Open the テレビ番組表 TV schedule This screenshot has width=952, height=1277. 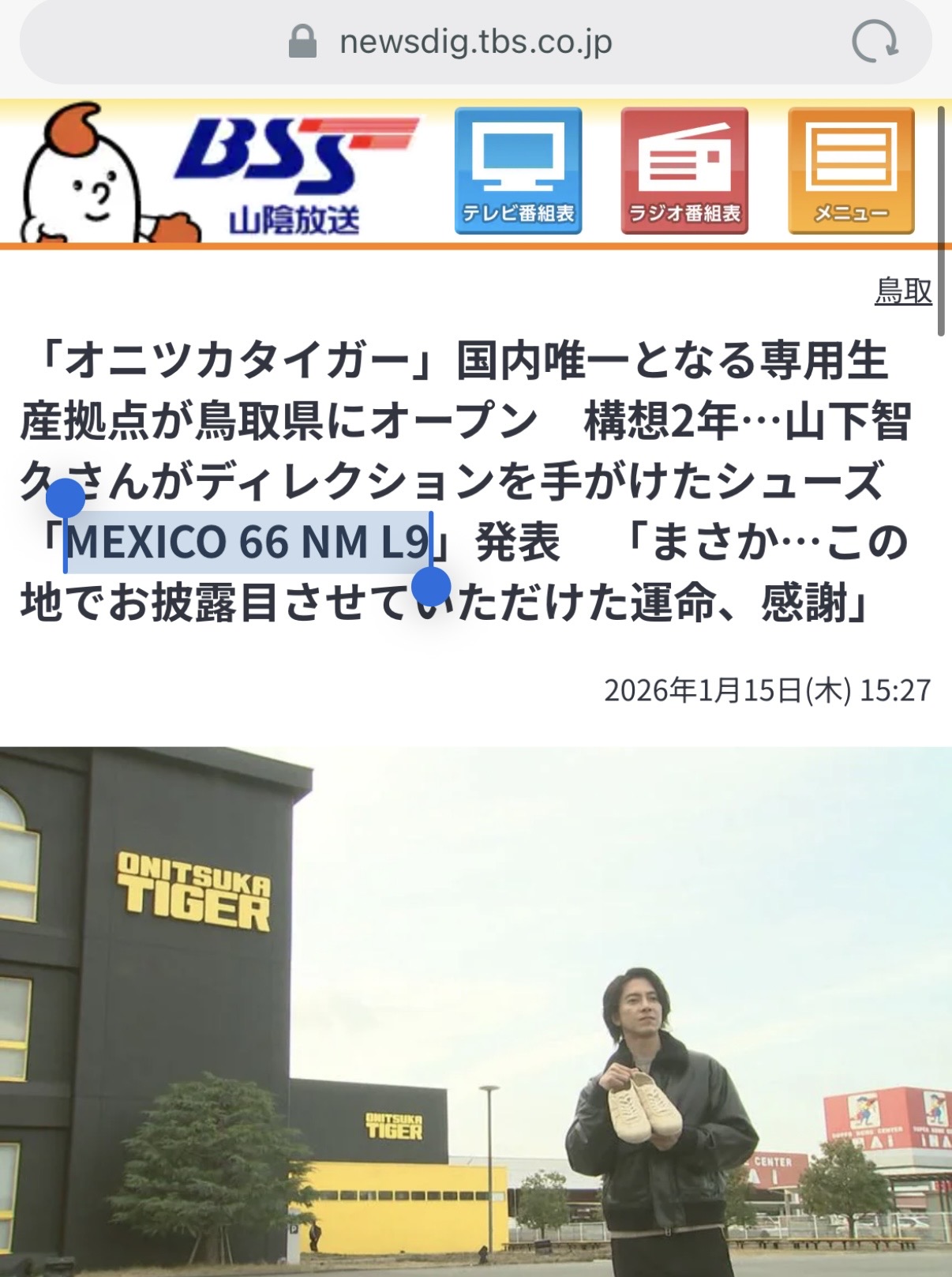tap(518, 171)
